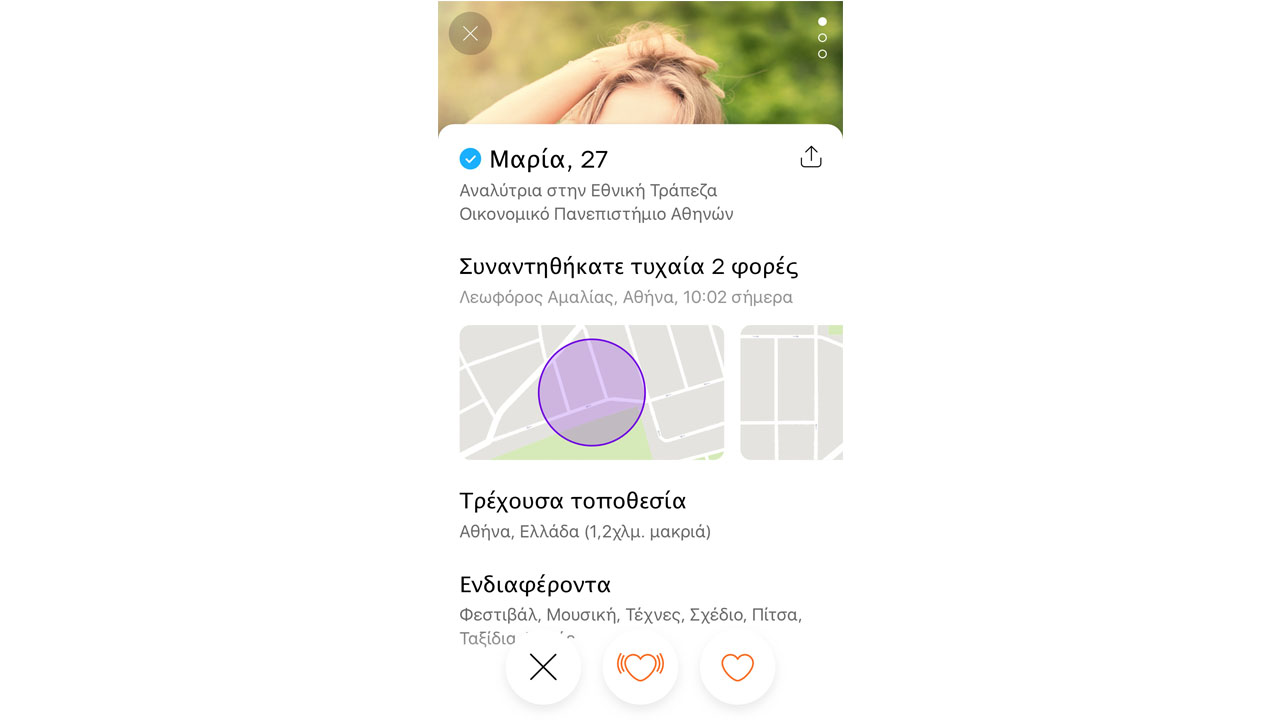Jump to the second photo indicator dot

tap(822, 38)
